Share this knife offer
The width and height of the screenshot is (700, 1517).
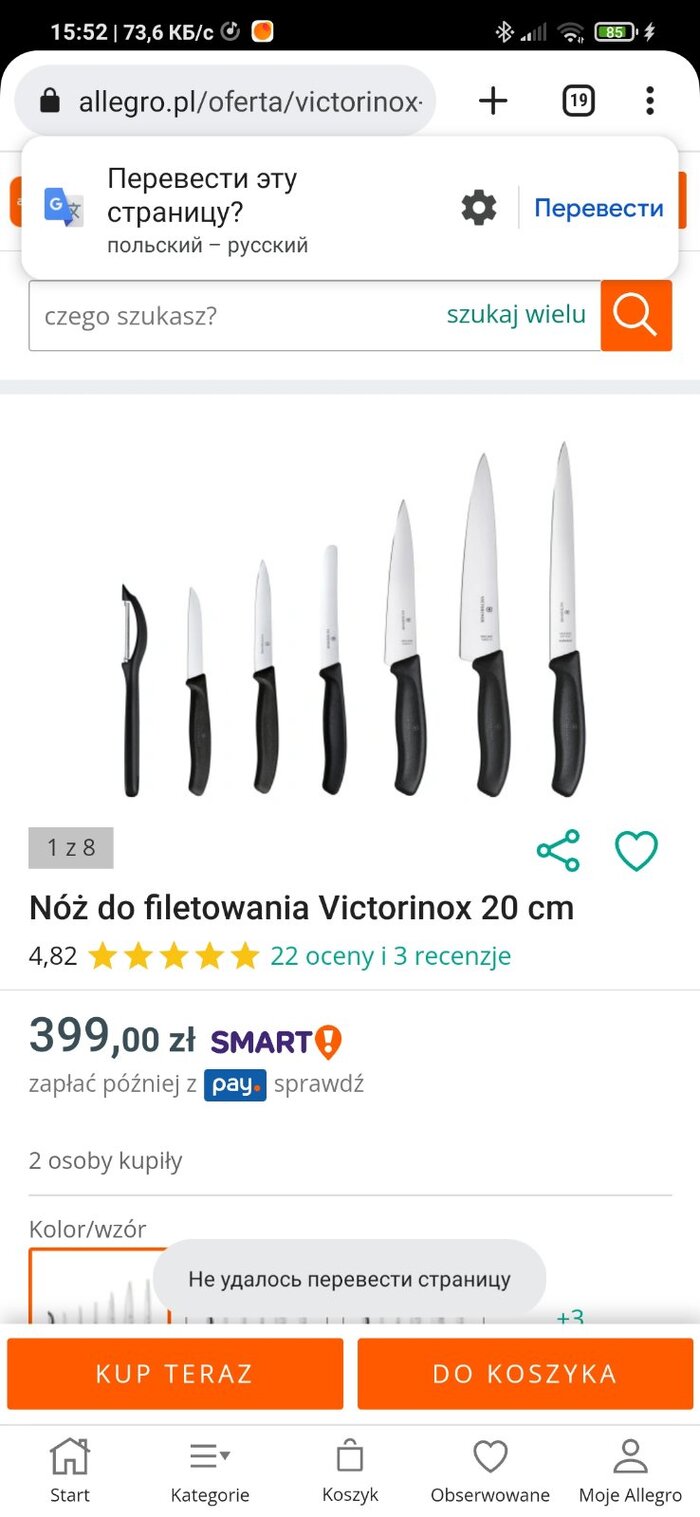[x=558, y=851]
